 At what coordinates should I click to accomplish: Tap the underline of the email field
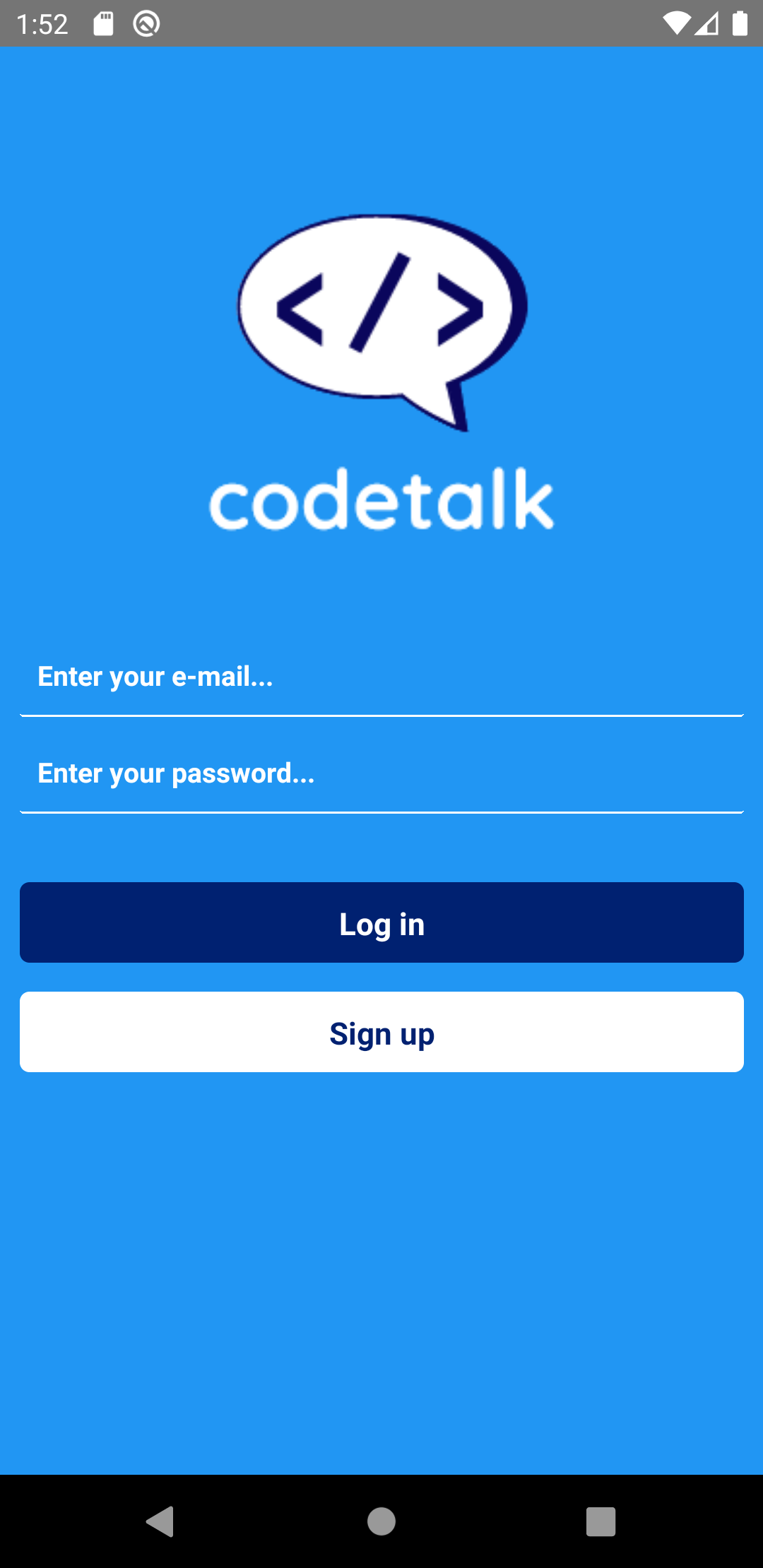[x=381, y=716]
